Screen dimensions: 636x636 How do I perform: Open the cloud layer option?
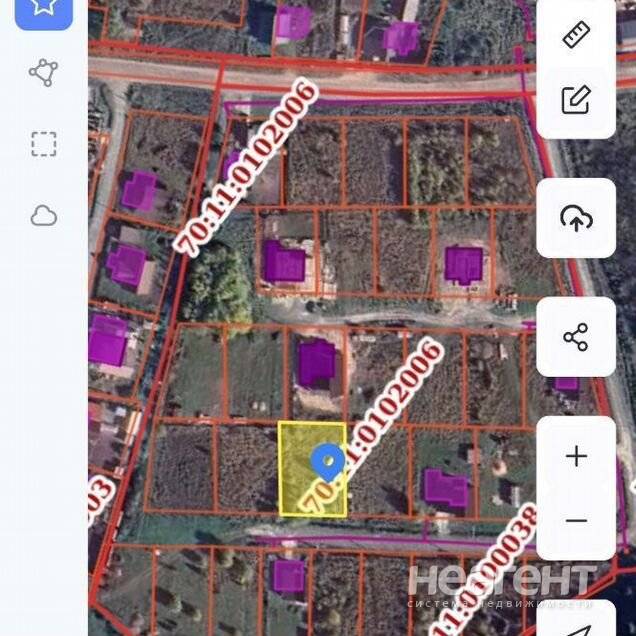[43, 216]
